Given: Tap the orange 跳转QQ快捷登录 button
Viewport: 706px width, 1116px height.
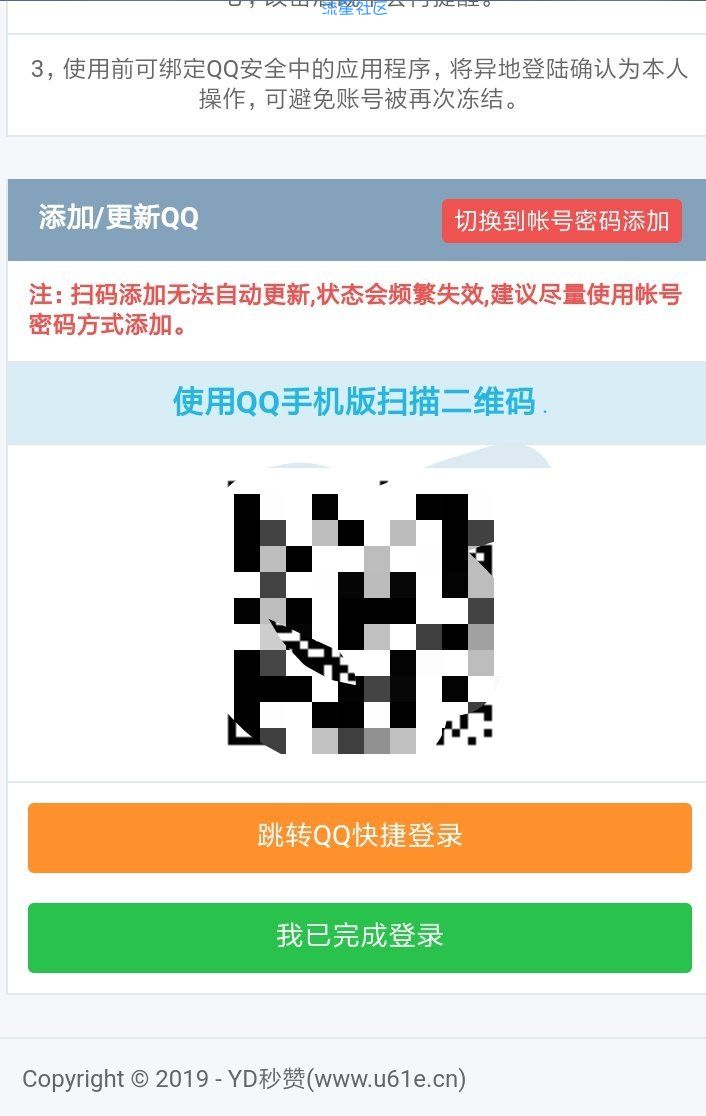Looking at the screenshot, I should click(359, 837).
